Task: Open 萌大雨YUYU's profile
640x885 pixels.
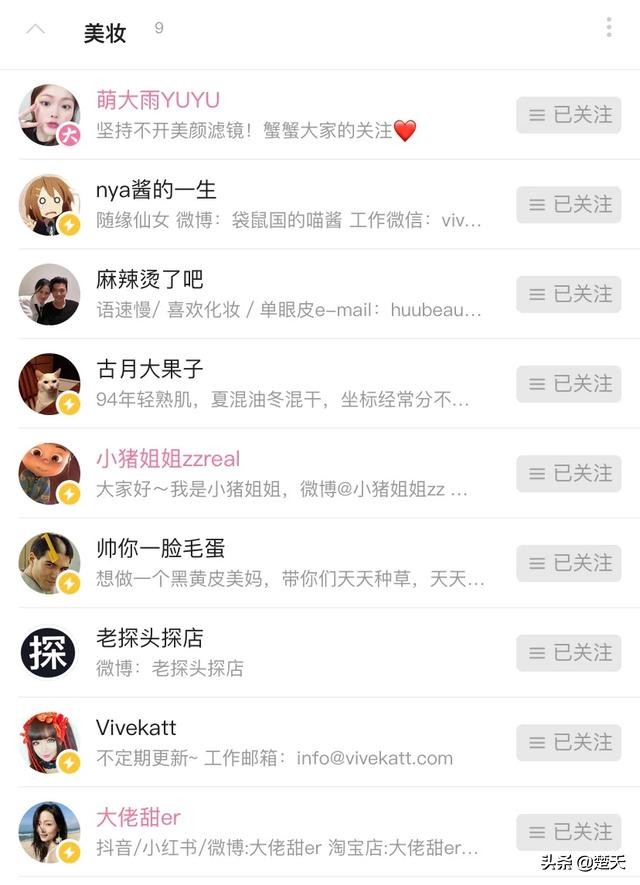Action: tap(158, 100)
